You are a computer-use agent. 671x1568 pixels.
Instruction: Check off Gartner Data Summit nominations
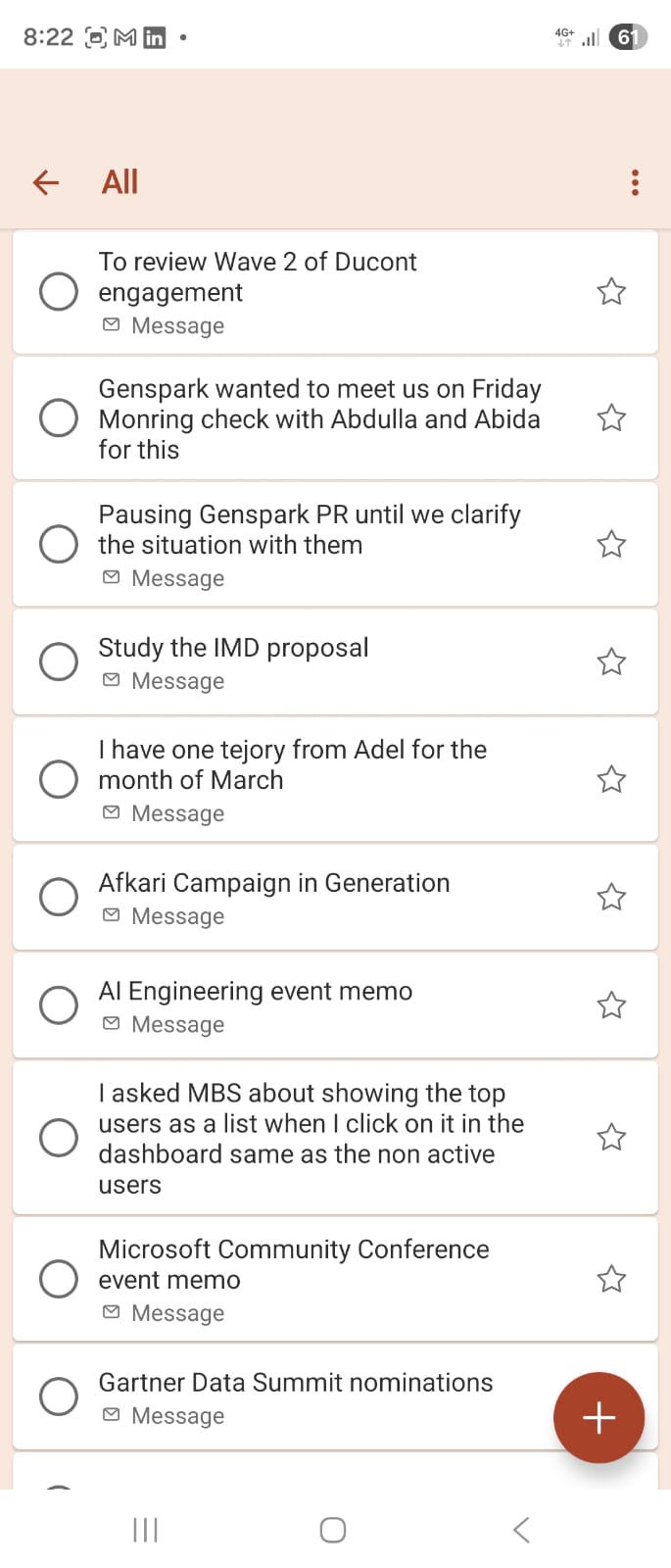(x=59, y=1396)
